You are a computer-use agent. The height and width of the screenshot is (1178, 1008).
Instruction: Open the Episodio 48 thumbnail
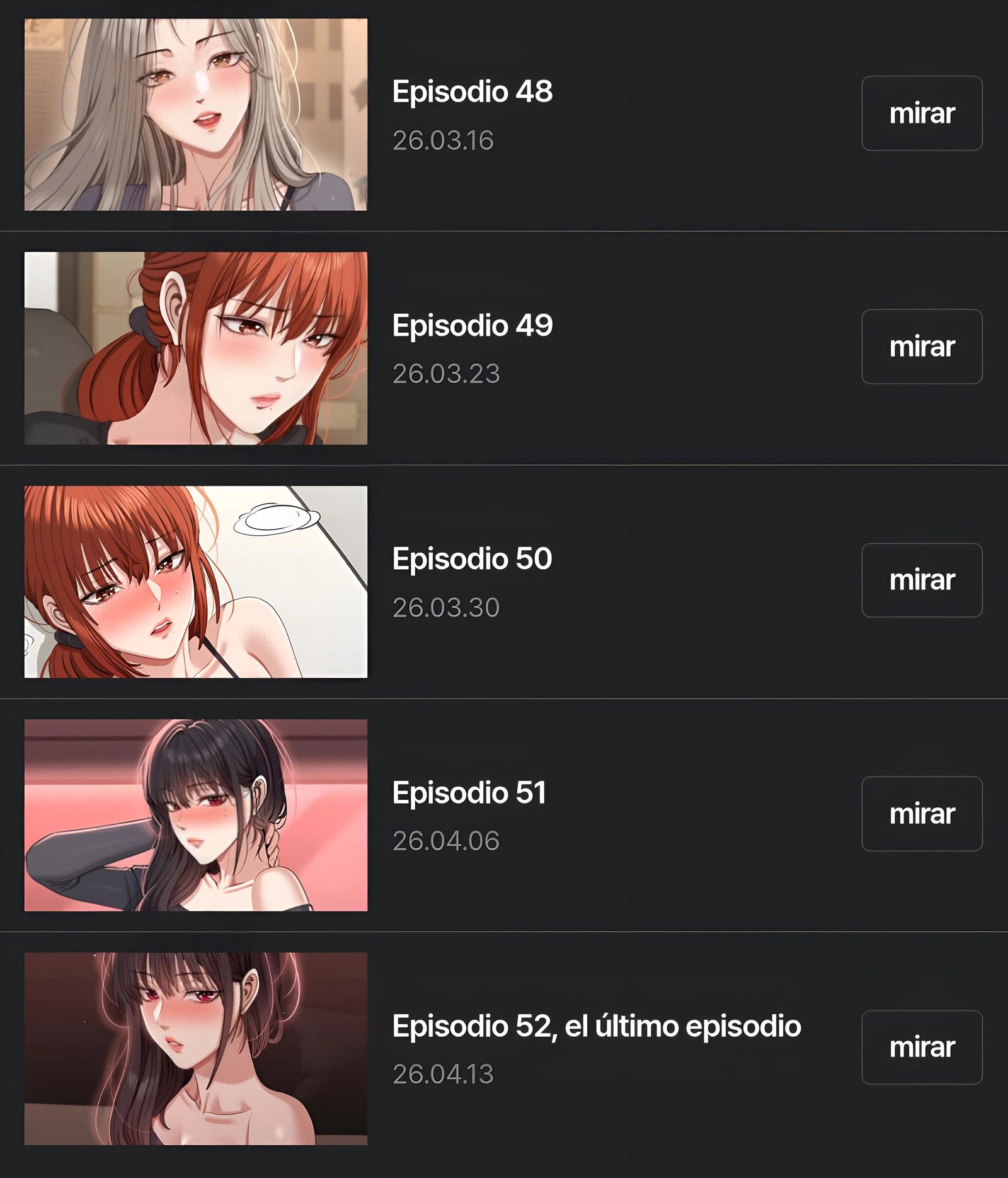195,115
